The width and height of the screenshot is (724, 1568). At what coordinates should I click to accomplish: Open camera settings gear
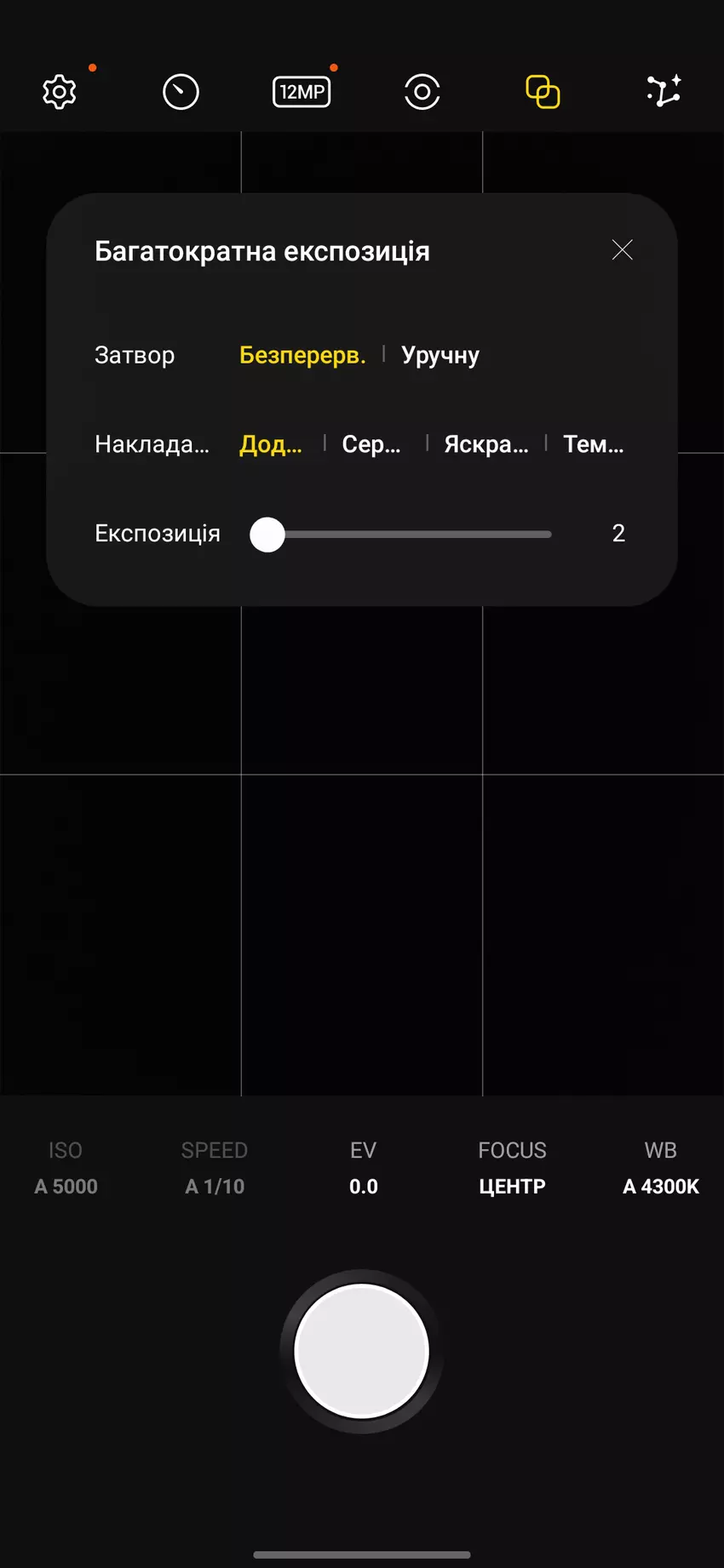pyautogui.click(x=60, y=92)
